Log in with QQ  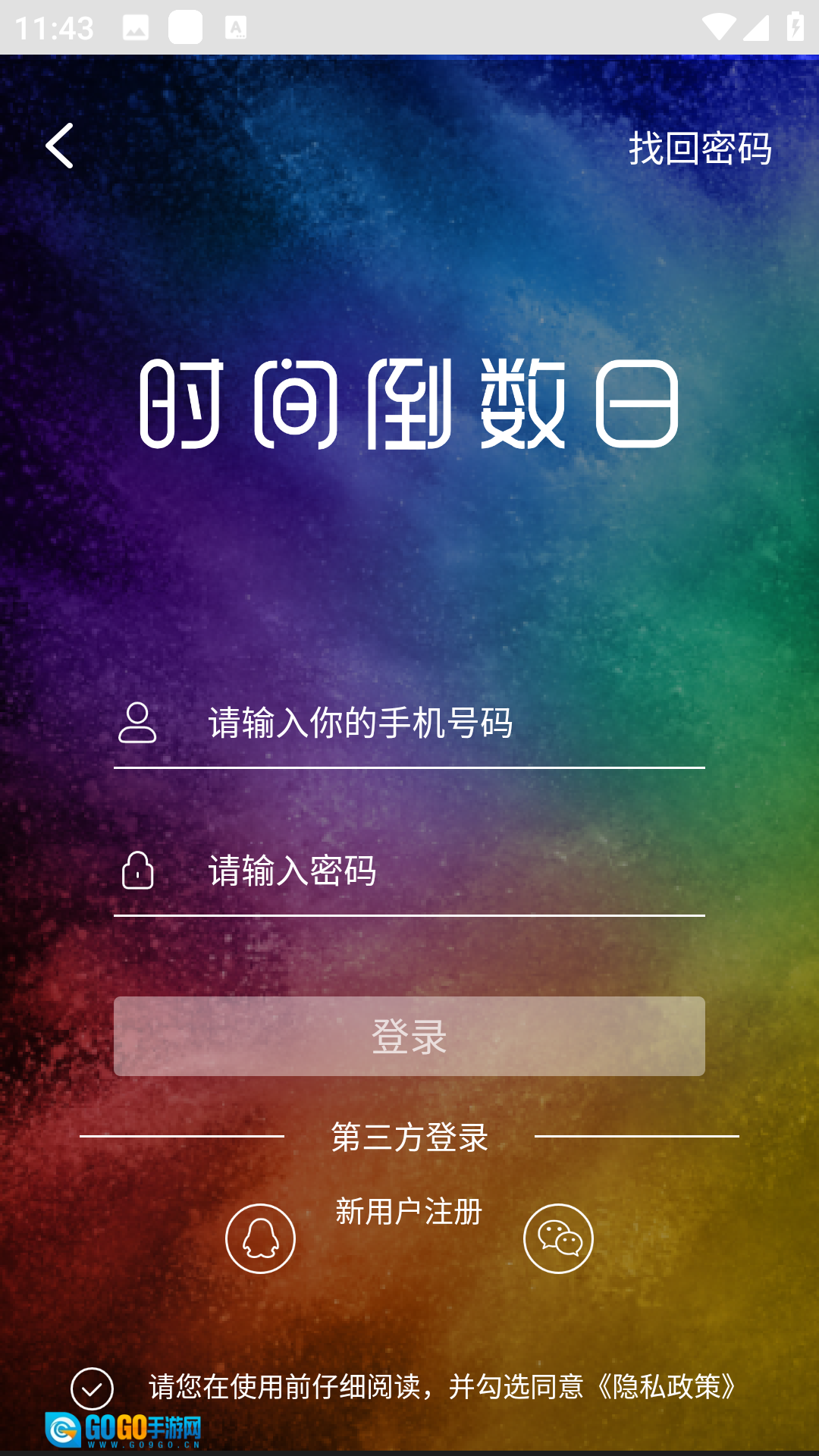[260, 1238]
